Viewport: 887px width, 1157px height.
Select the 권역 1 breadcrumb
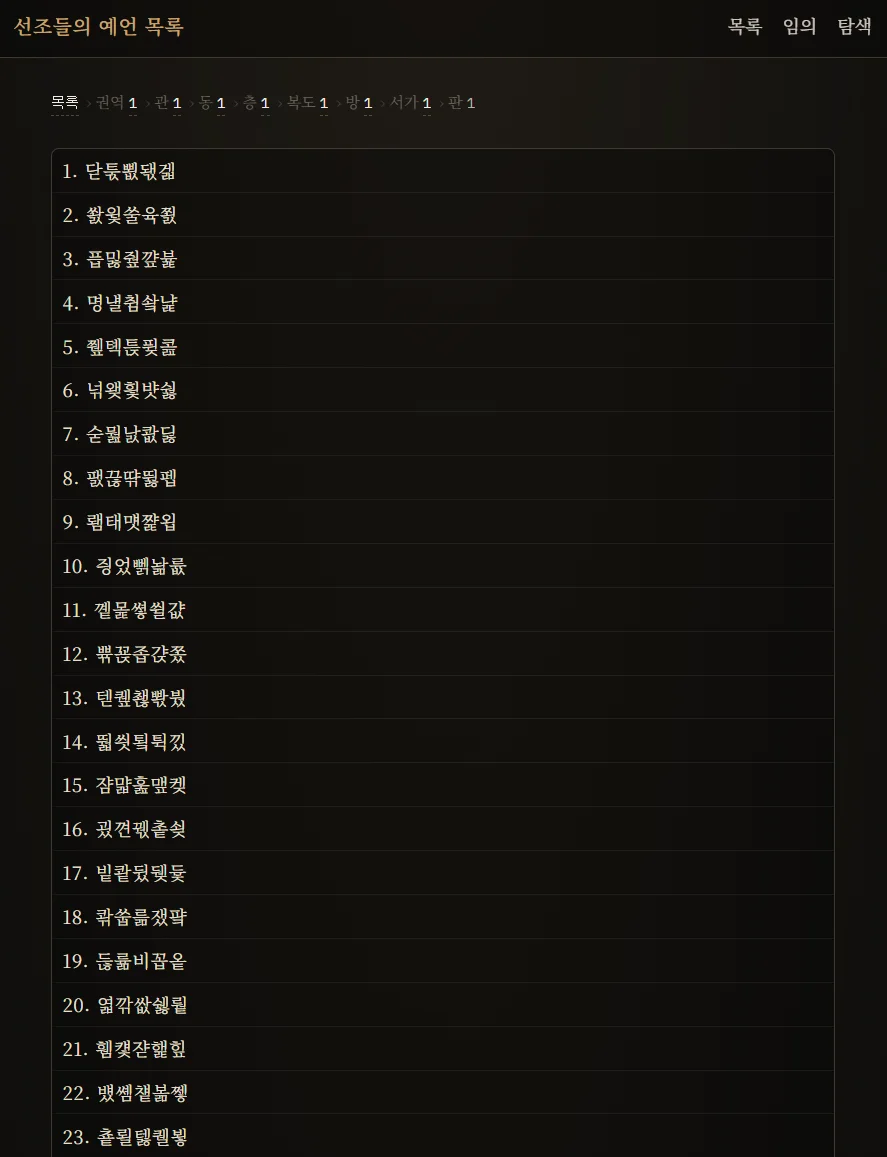(x=116, y=103)
